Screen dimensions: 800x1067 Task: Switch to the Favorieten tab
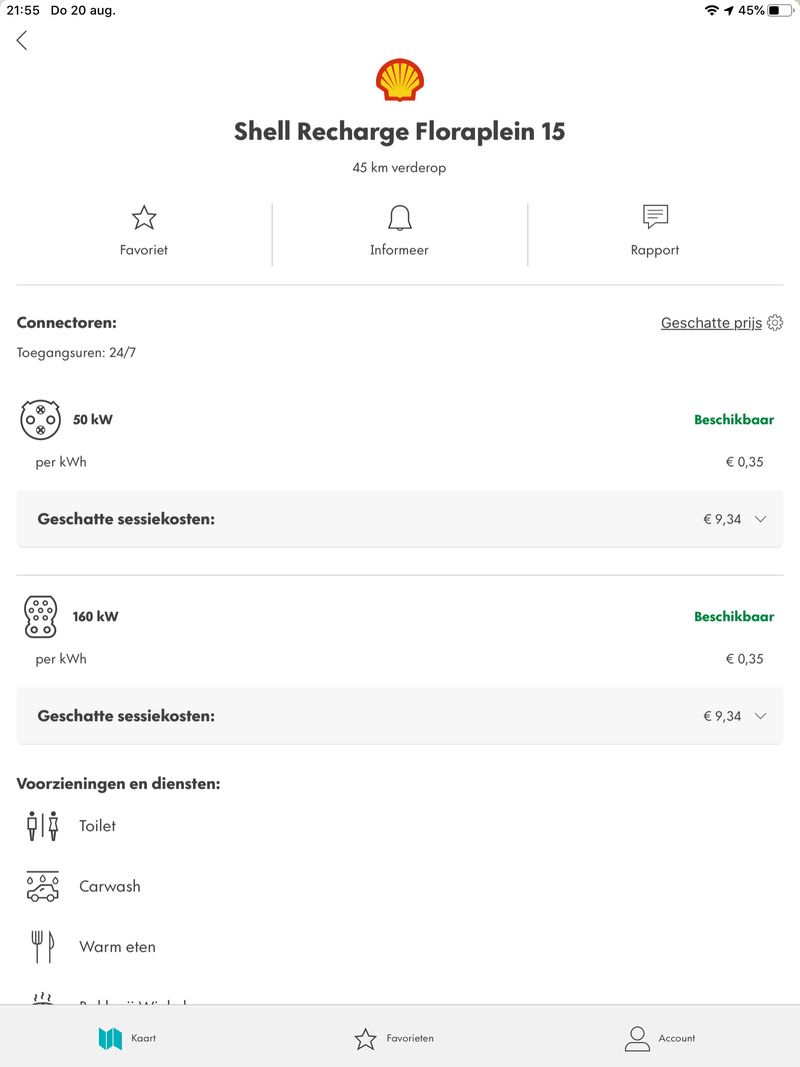tap(393, 1039)
